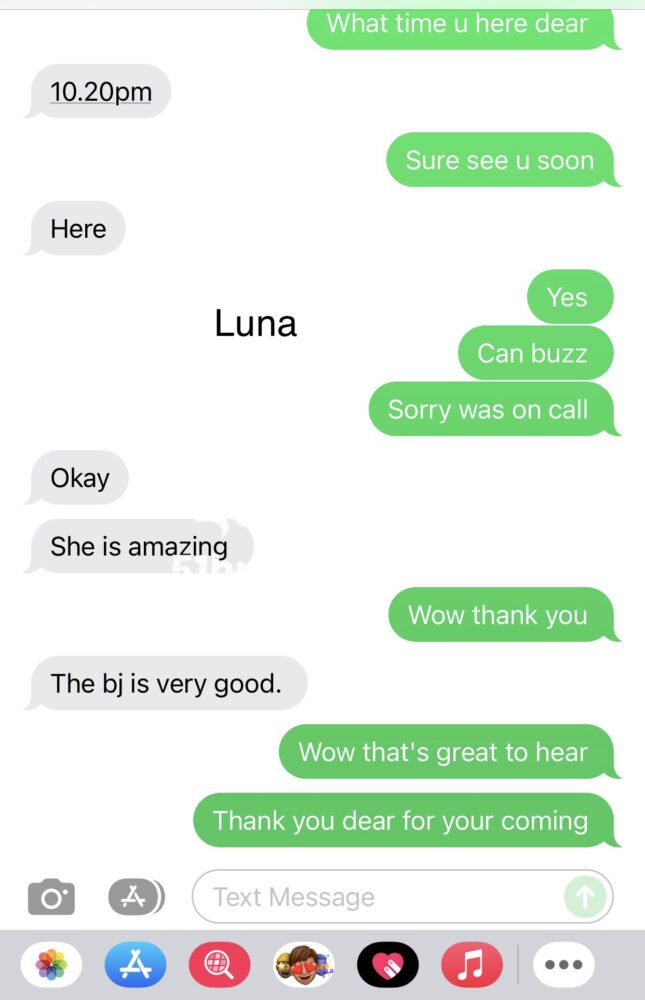Open Memoji stickers
This screenshot has width=645, height=1000.
(303, 965)
